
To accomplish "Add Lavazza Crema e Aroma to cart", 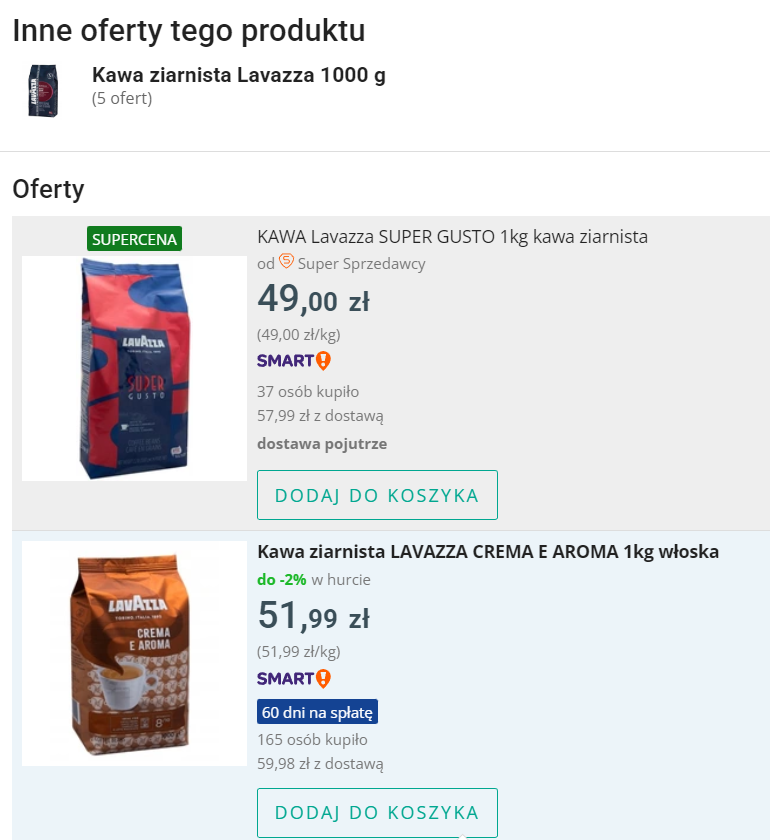I will pos(377,812).
